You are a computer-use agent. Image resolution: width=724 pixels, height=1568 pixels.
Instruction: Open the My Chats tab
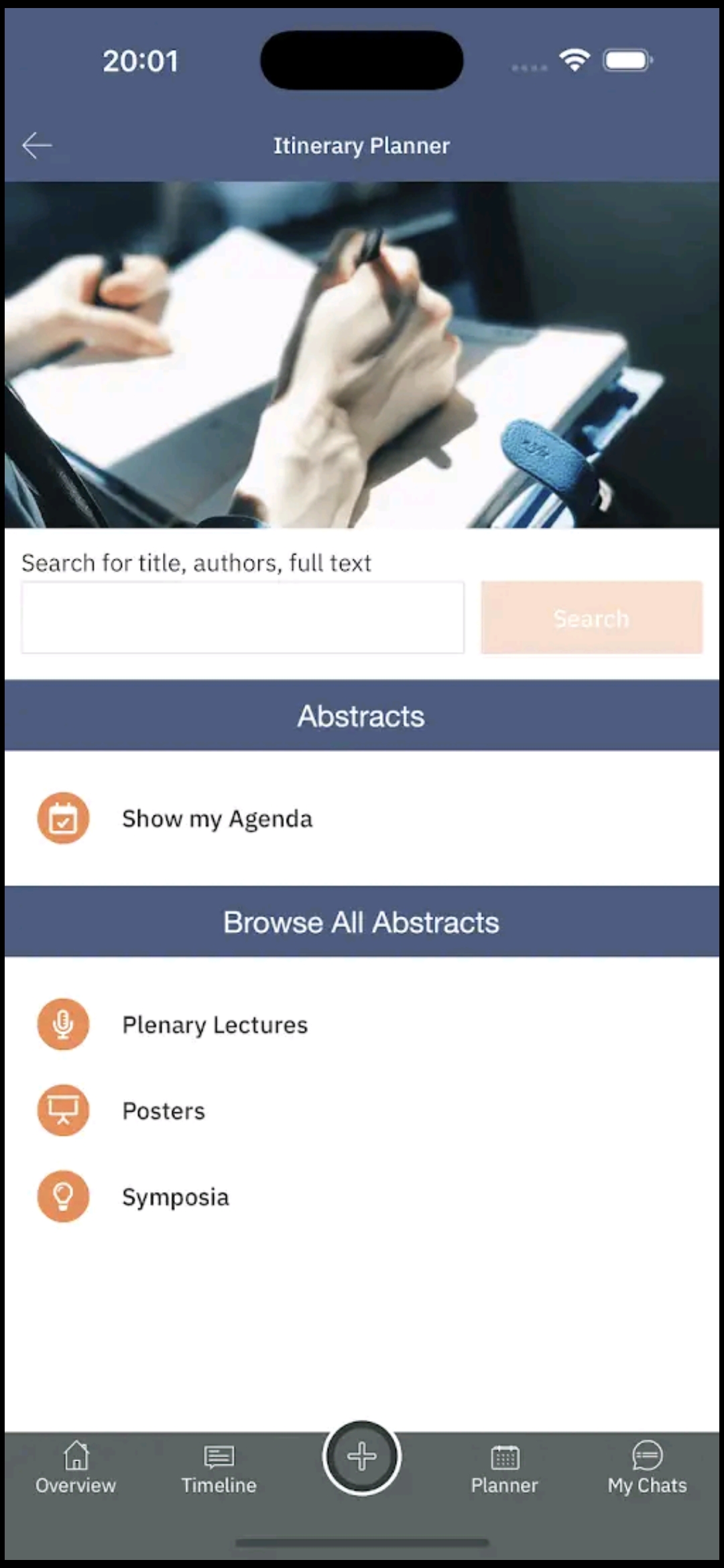click(x=647, y=1469)
